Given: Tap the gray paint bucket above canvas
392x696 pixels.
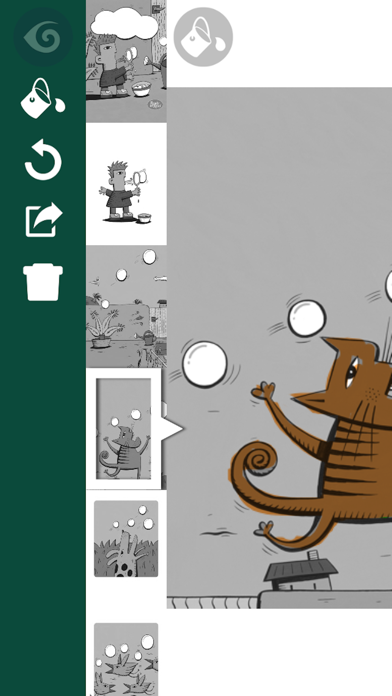Looking at the screenshot, I should 203,37.
